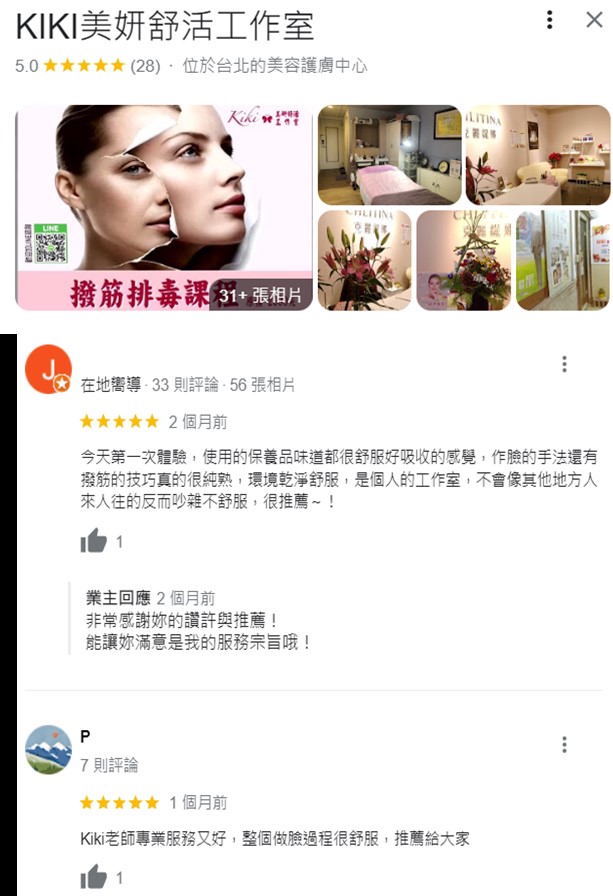This screenshot has width=613, height=896.
Task: Like the review that starts 今天第一次體驗
Action: tap(94, 541)
